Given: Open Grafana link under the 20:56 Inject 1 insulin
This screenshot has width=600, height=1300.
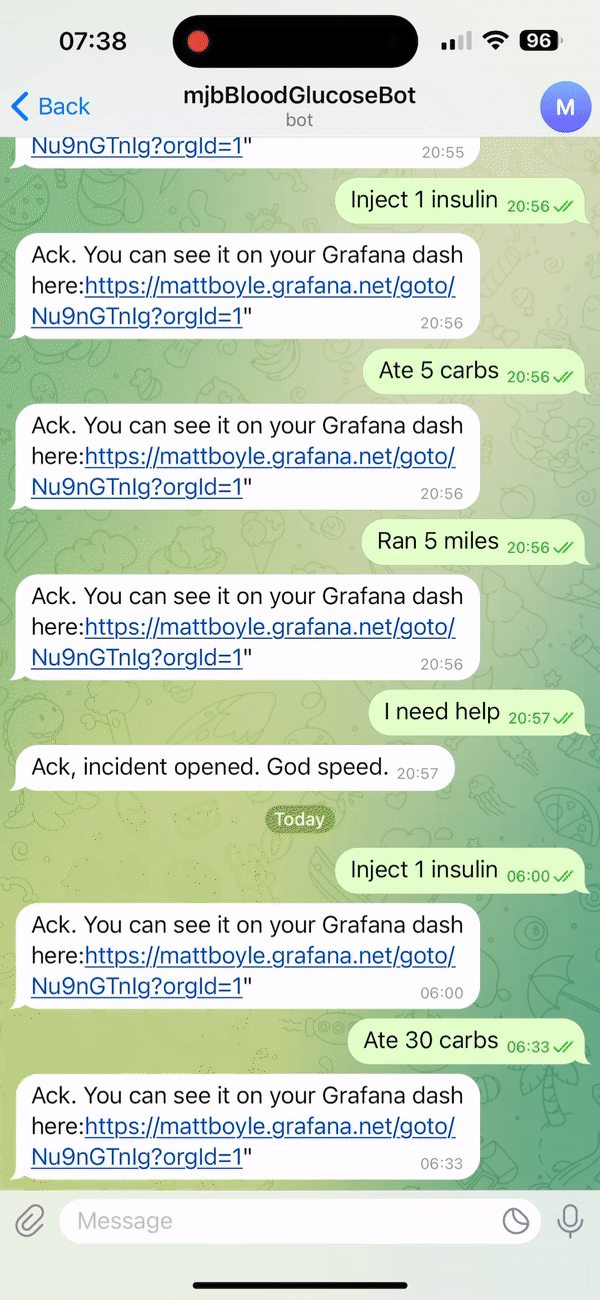Looking at the screenshot, I should point(243,301).
